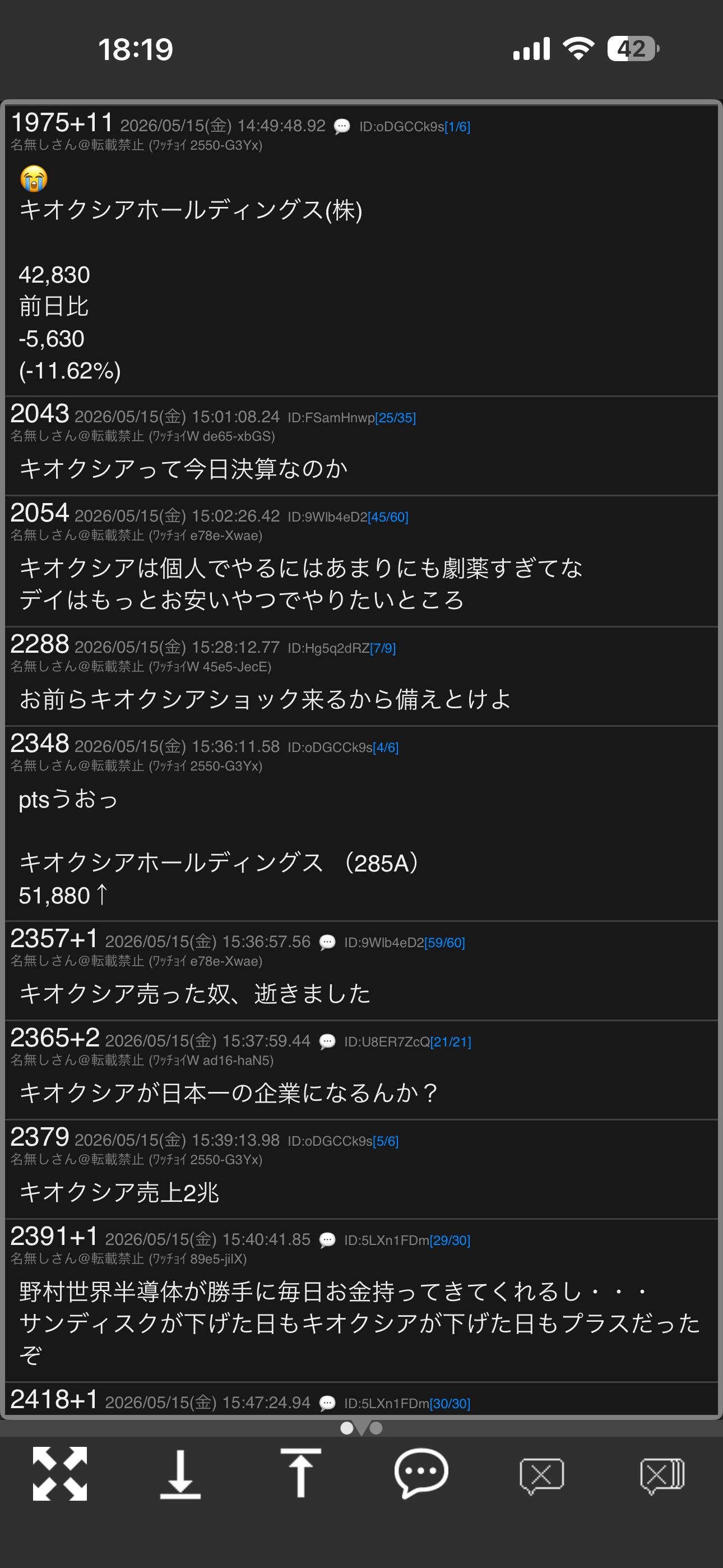Open ID count link [45/60] on post 2054
Image resolution: width=723 pixels, height=1568 pixels.
pyautogui.click(x=388, y=517)
